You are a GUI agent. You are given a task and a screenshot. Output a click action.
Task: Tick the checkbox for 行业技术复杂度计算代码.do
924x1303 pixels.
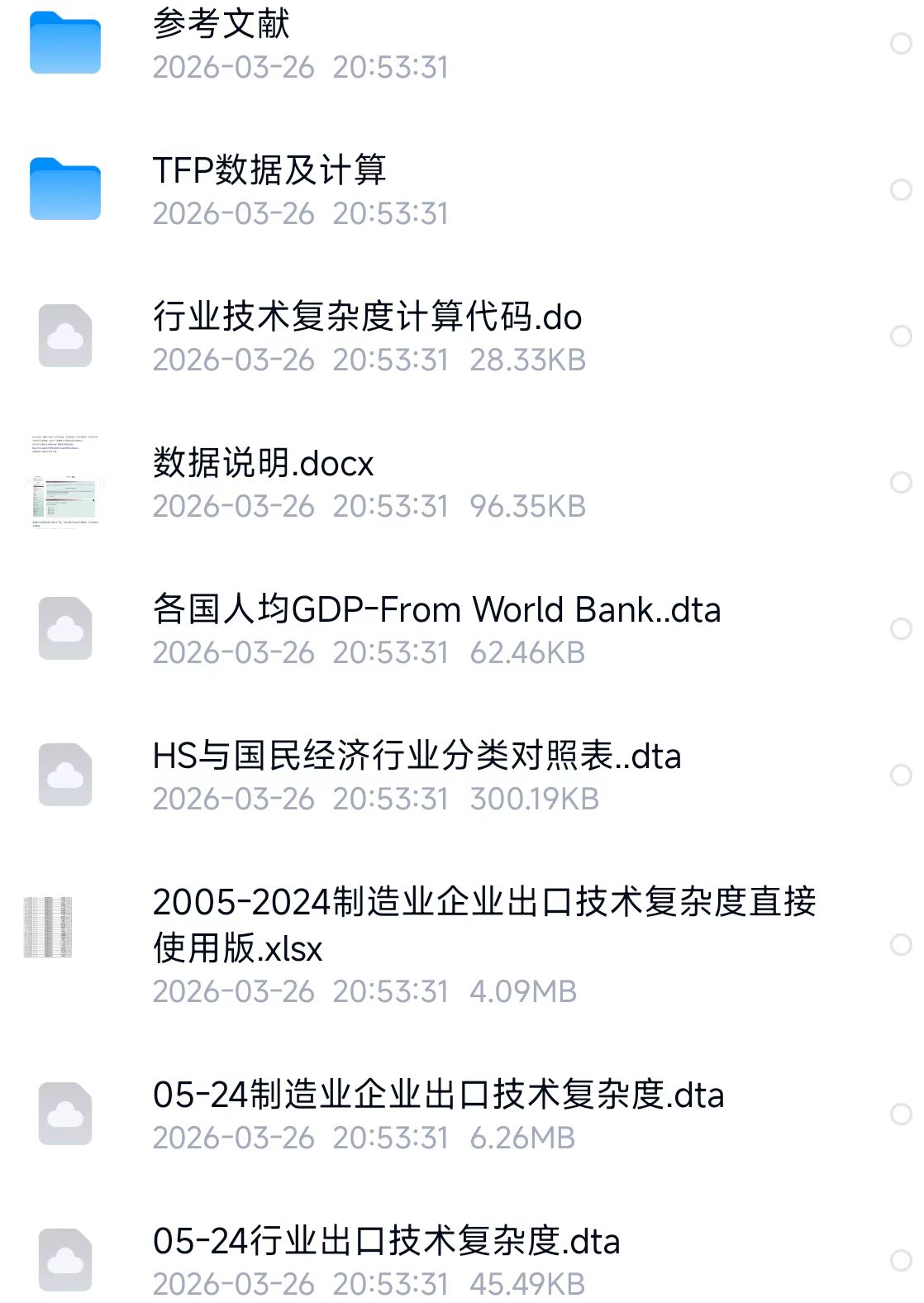point(901,336)
